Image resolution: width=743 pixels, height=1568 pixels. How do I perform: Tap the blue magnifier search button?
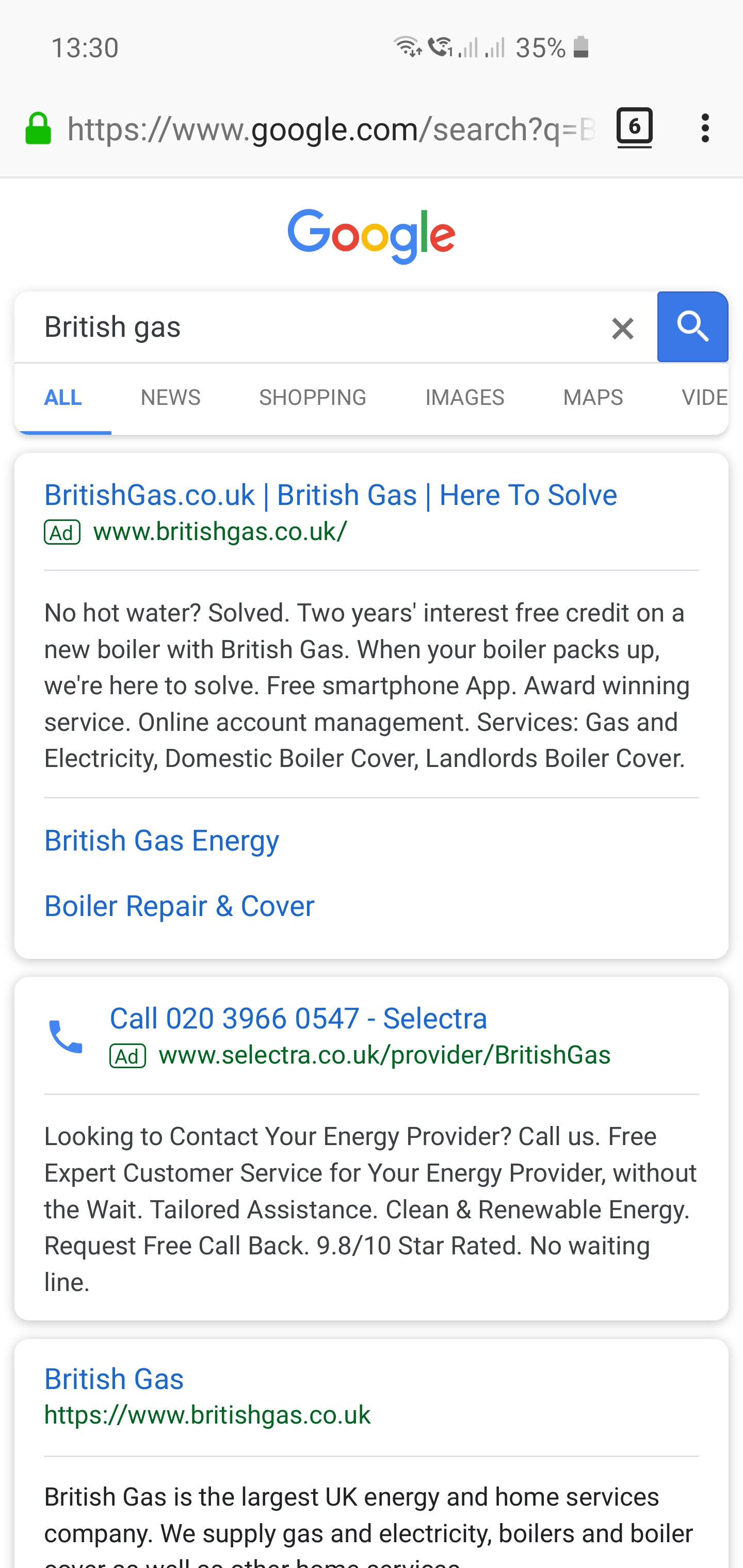692,327
